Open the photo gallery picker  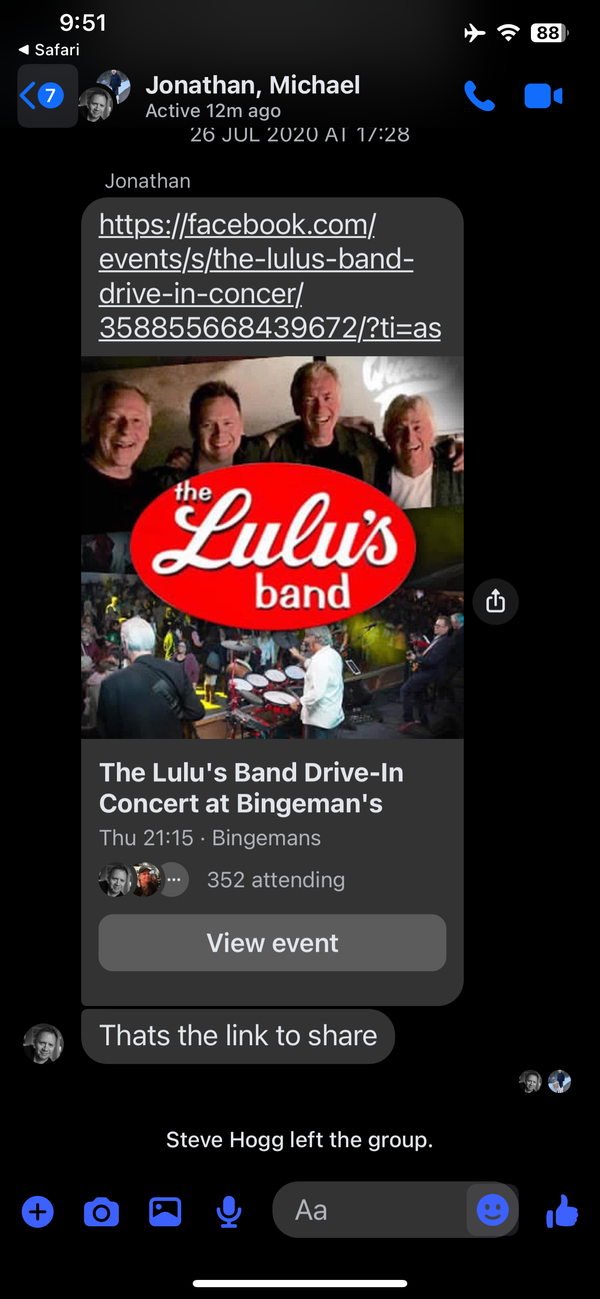click(x=164, y=1212)
